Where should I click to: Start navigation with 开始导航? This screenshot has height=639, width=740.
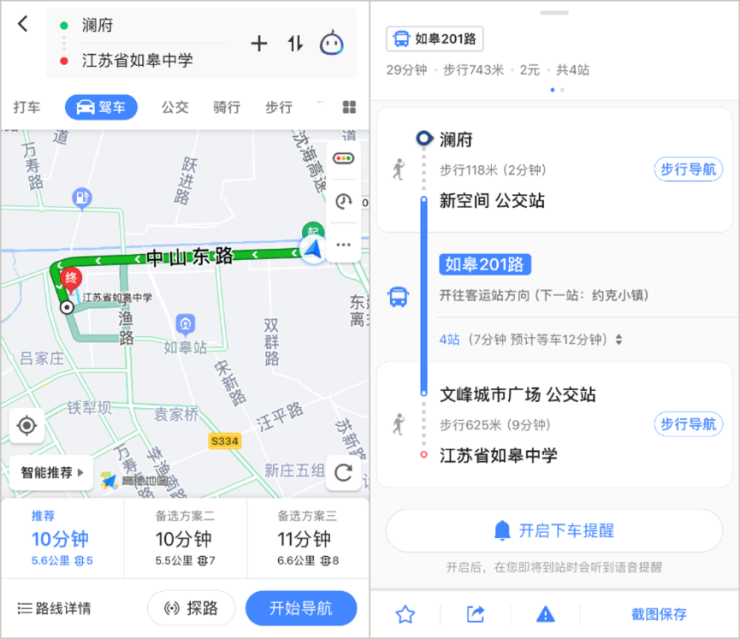302,608
